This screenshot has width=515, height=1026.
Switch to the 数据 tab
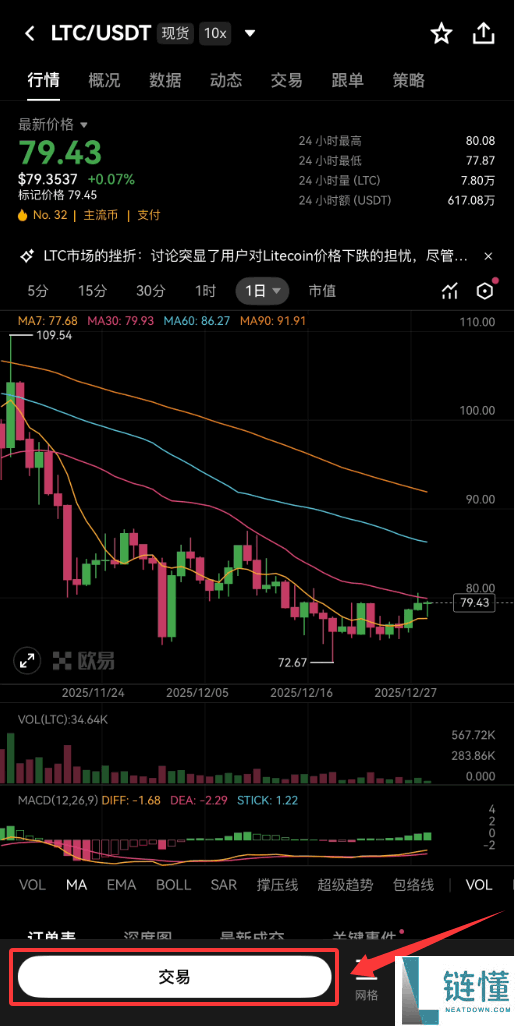(165, 80)
